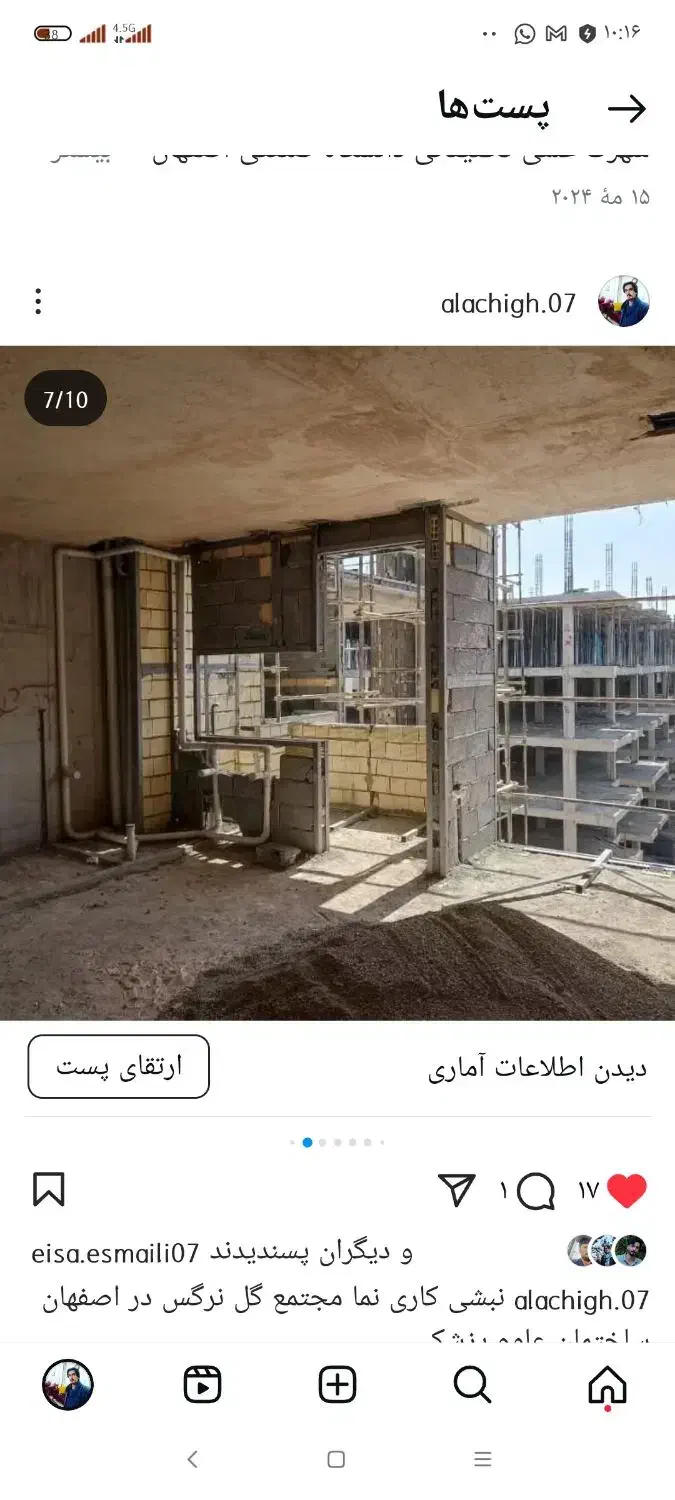The height and width of the screenshot is (1500, 675).
Task: Tap the system back button
Action: [x=193, y=1459]
